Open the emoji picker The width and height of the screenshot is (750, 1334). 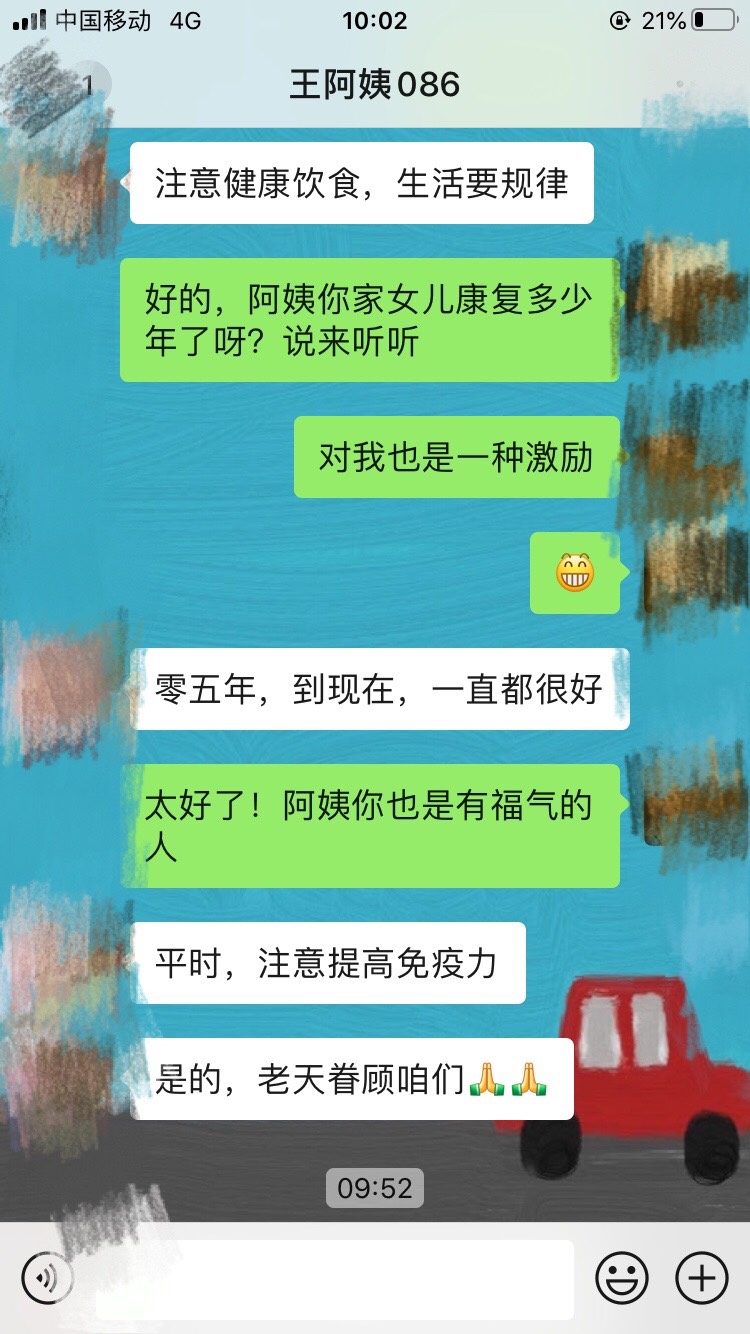tap(621, 1277)
